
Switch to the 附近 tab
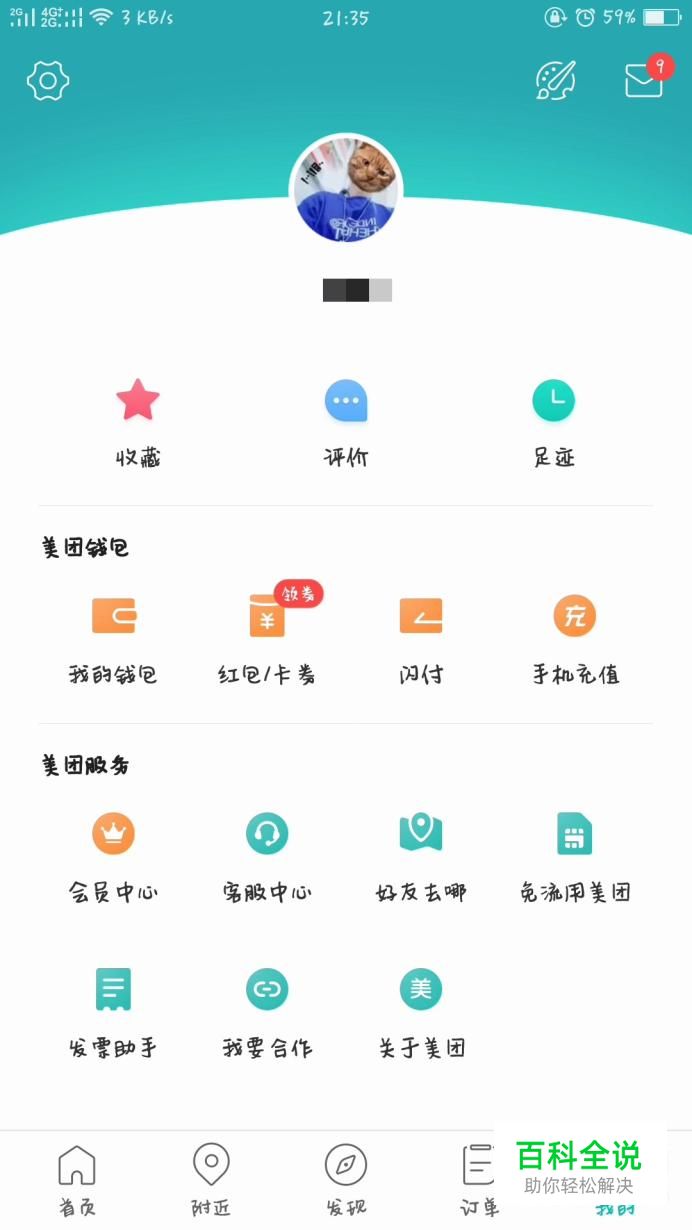point(211,1180)
